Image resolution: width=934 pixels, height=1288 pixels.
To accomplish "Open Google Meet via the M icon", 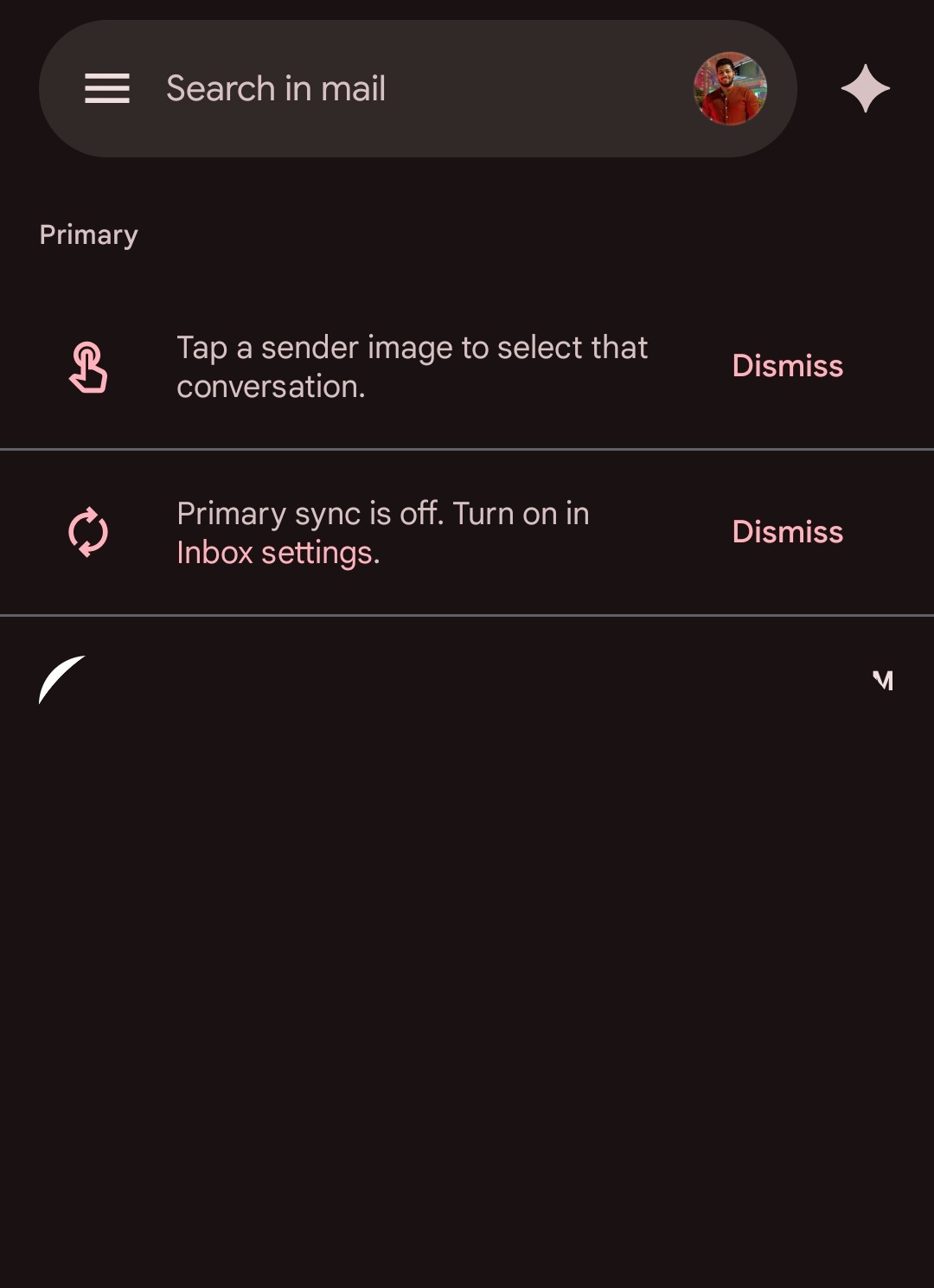I will tap(884, 682).
